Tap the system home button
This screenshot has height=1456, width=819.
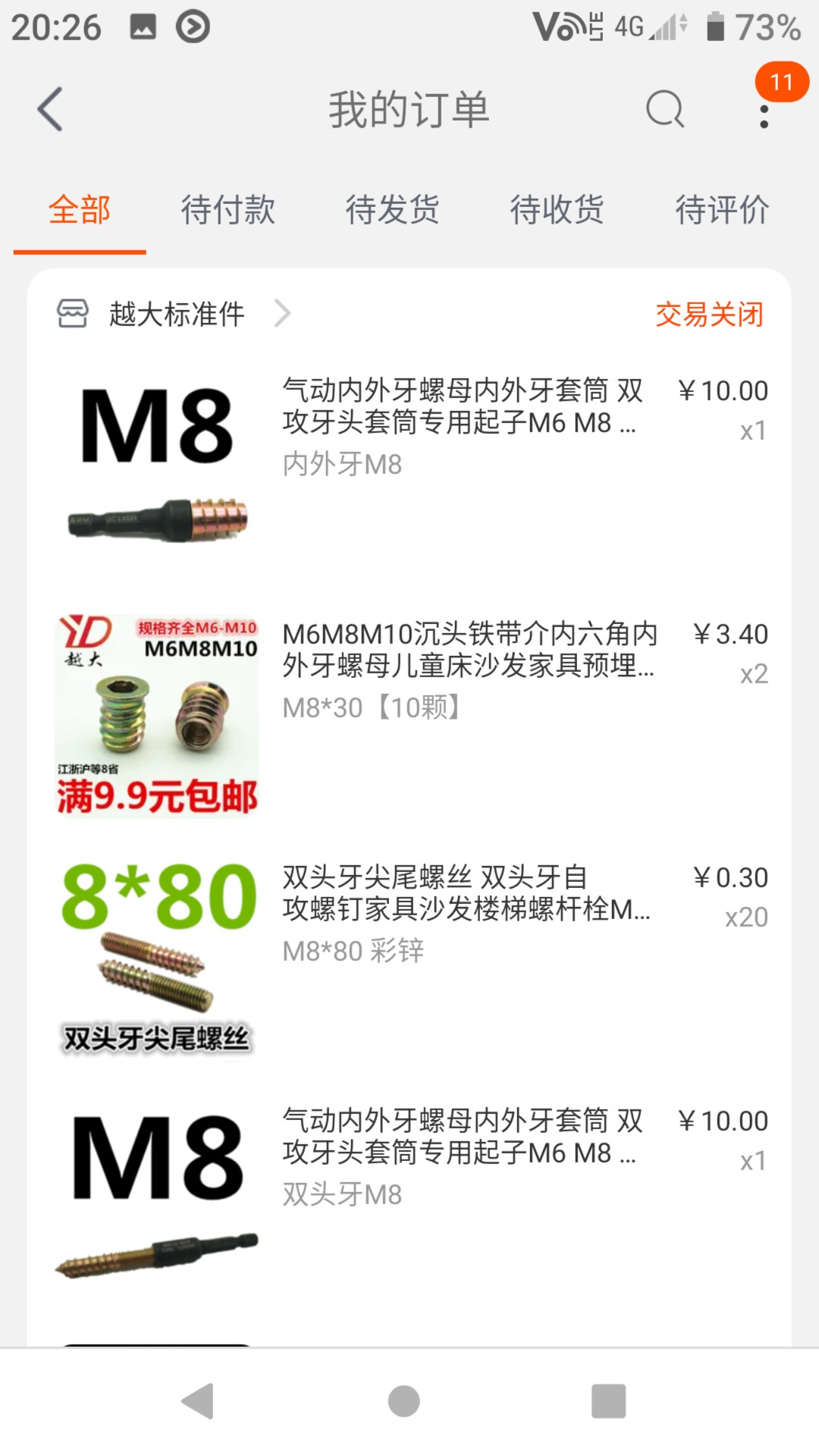[403, 1401]
